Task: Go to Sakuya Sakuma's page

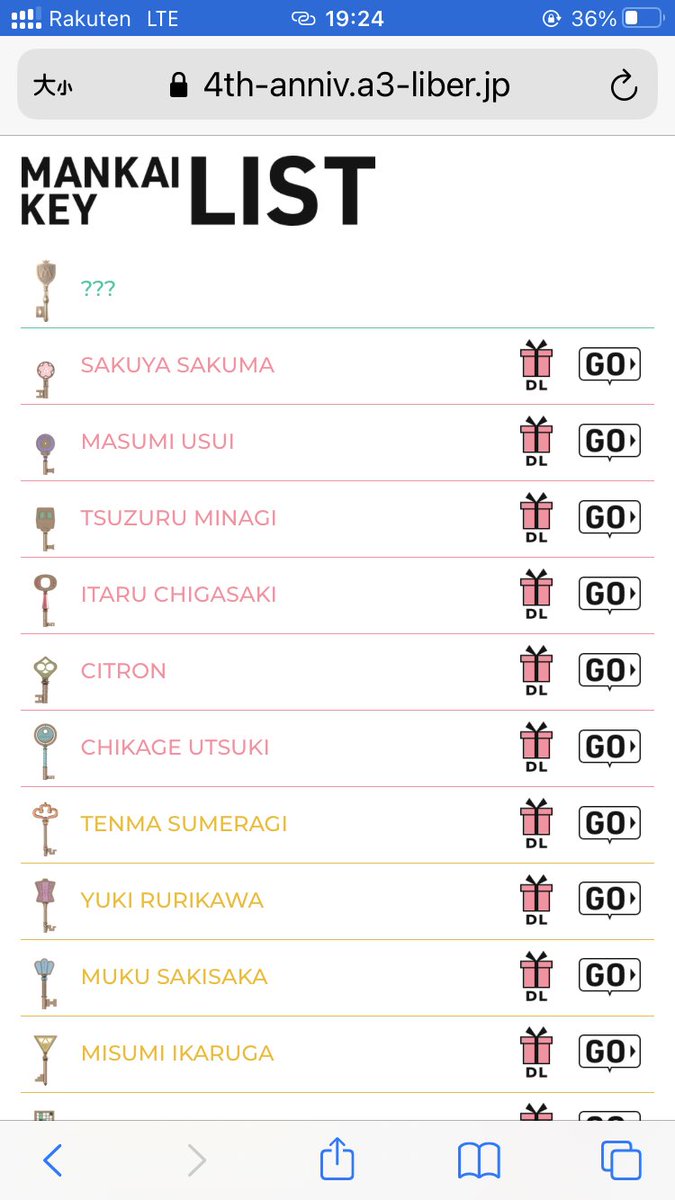Action: tap(609, 364)
